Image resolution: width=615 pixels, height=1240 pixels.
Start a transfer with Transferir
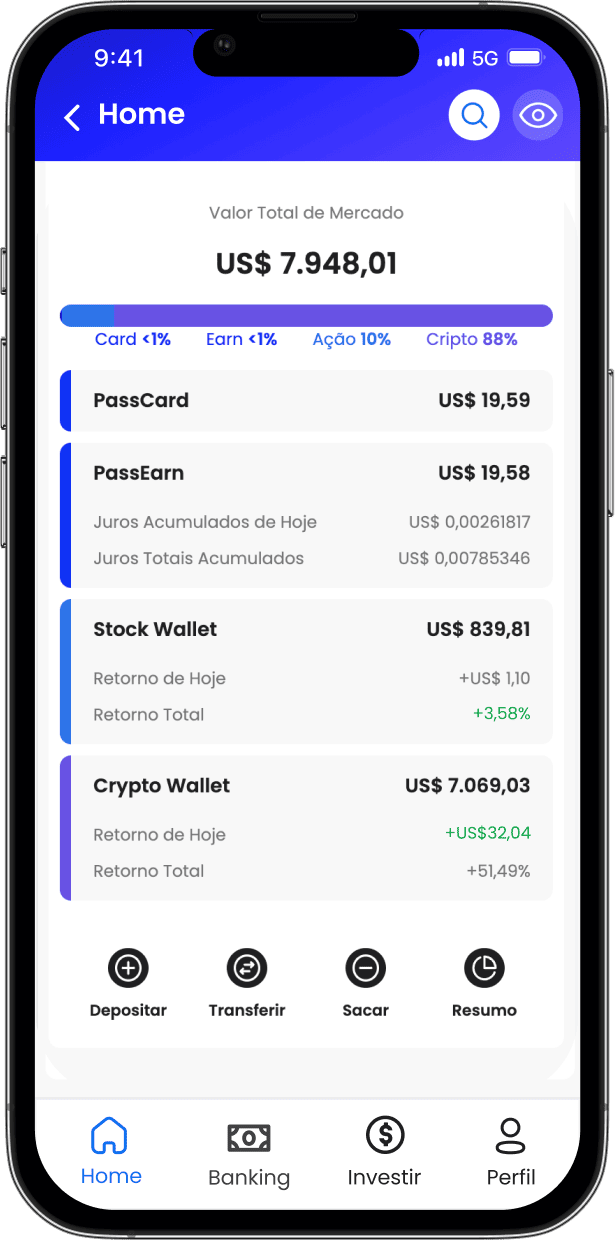tap(247, 983)
